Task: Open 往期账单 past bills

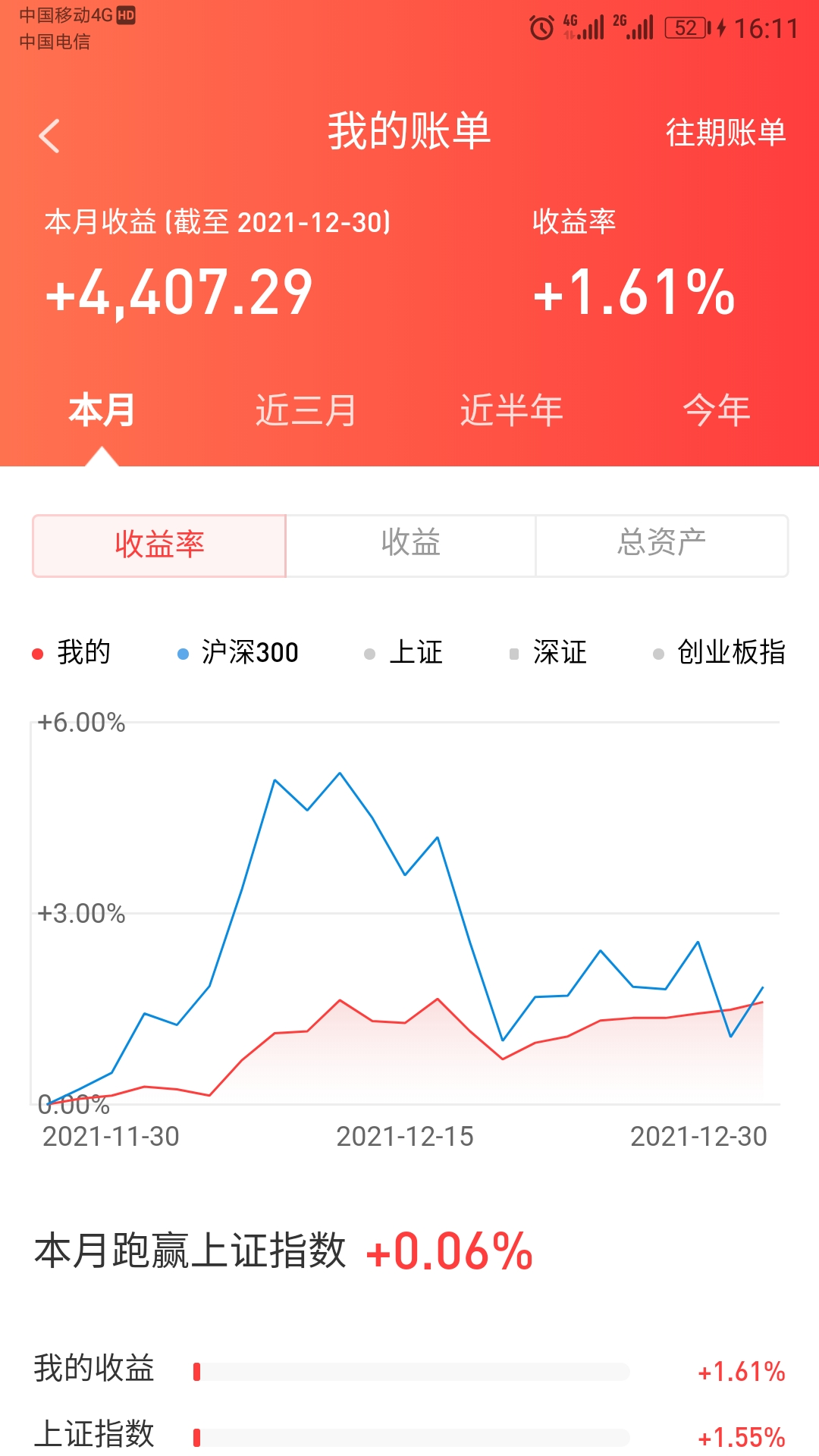Action: (x=725, y=133)
